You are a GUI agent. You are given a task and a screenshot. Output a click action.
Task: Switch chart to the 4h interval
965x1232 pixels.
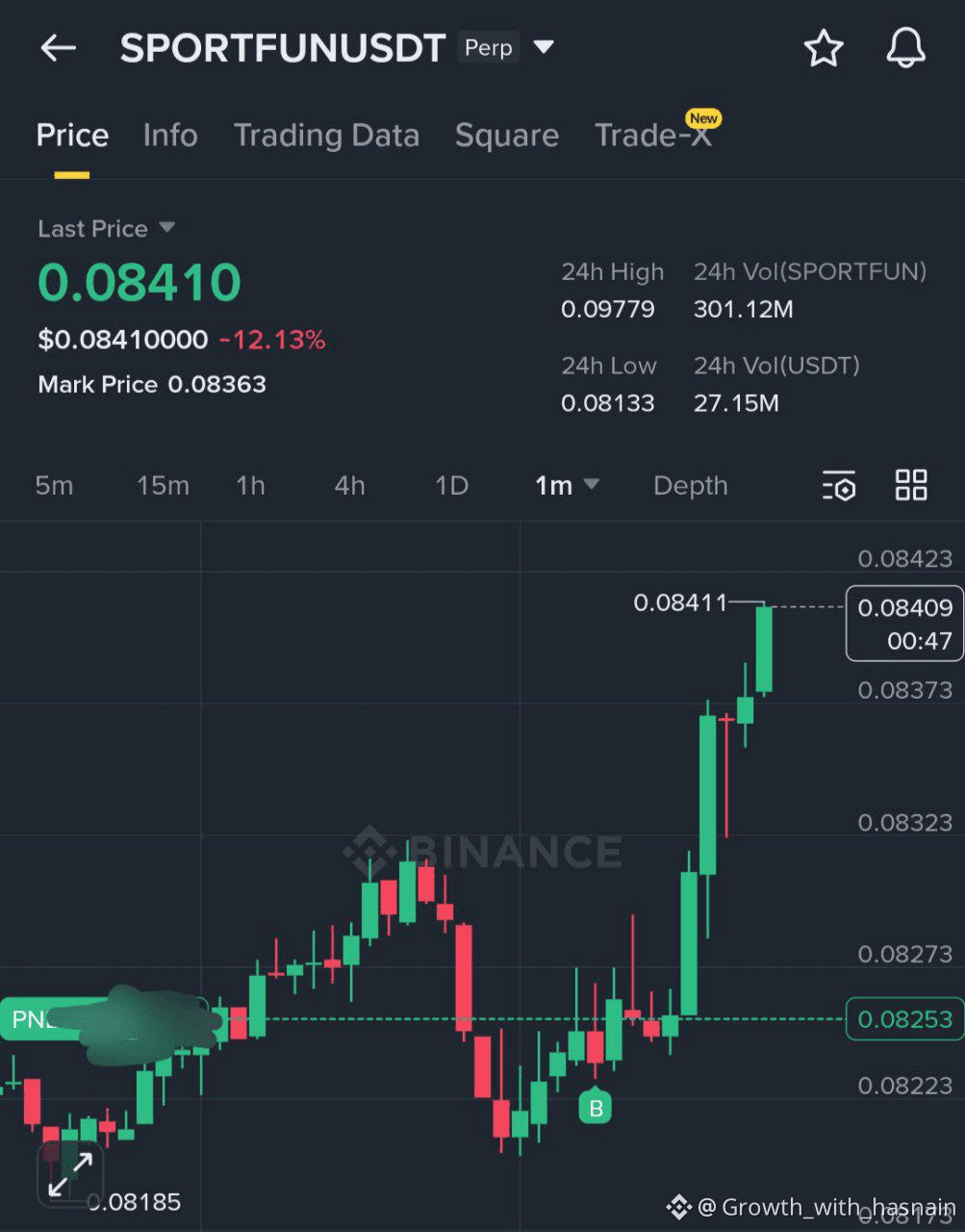[x=349, y=485]
